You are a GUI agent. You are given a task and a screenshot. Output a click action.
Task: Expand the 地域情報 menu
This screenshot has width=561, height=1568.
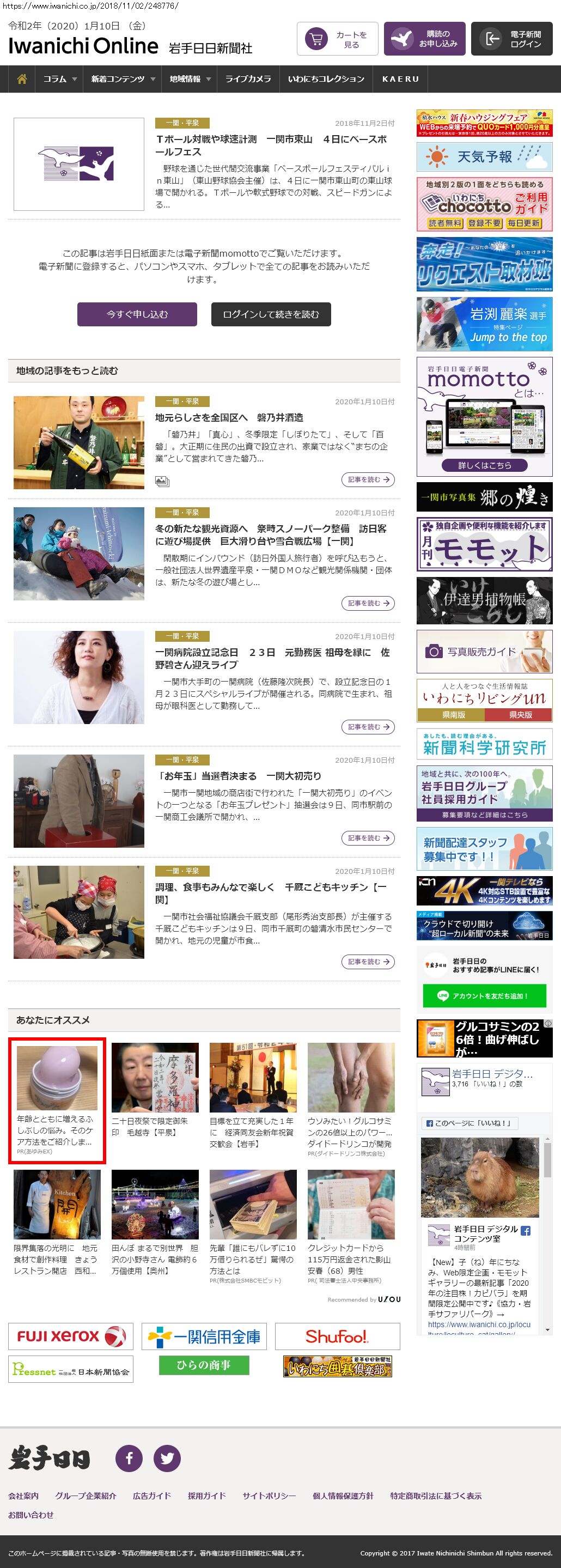coord(190,79)
